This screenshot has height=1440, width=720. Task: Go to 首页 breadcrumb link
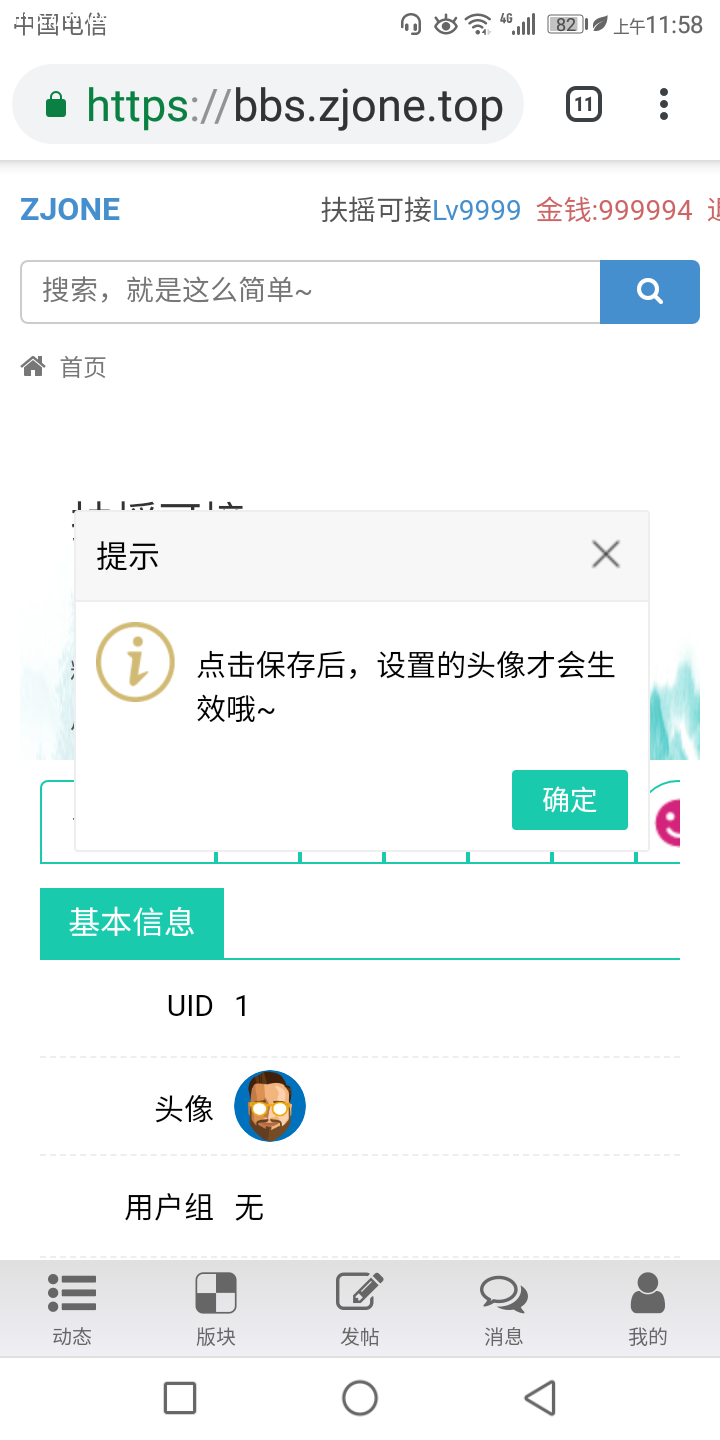click(x=82, y=367)
